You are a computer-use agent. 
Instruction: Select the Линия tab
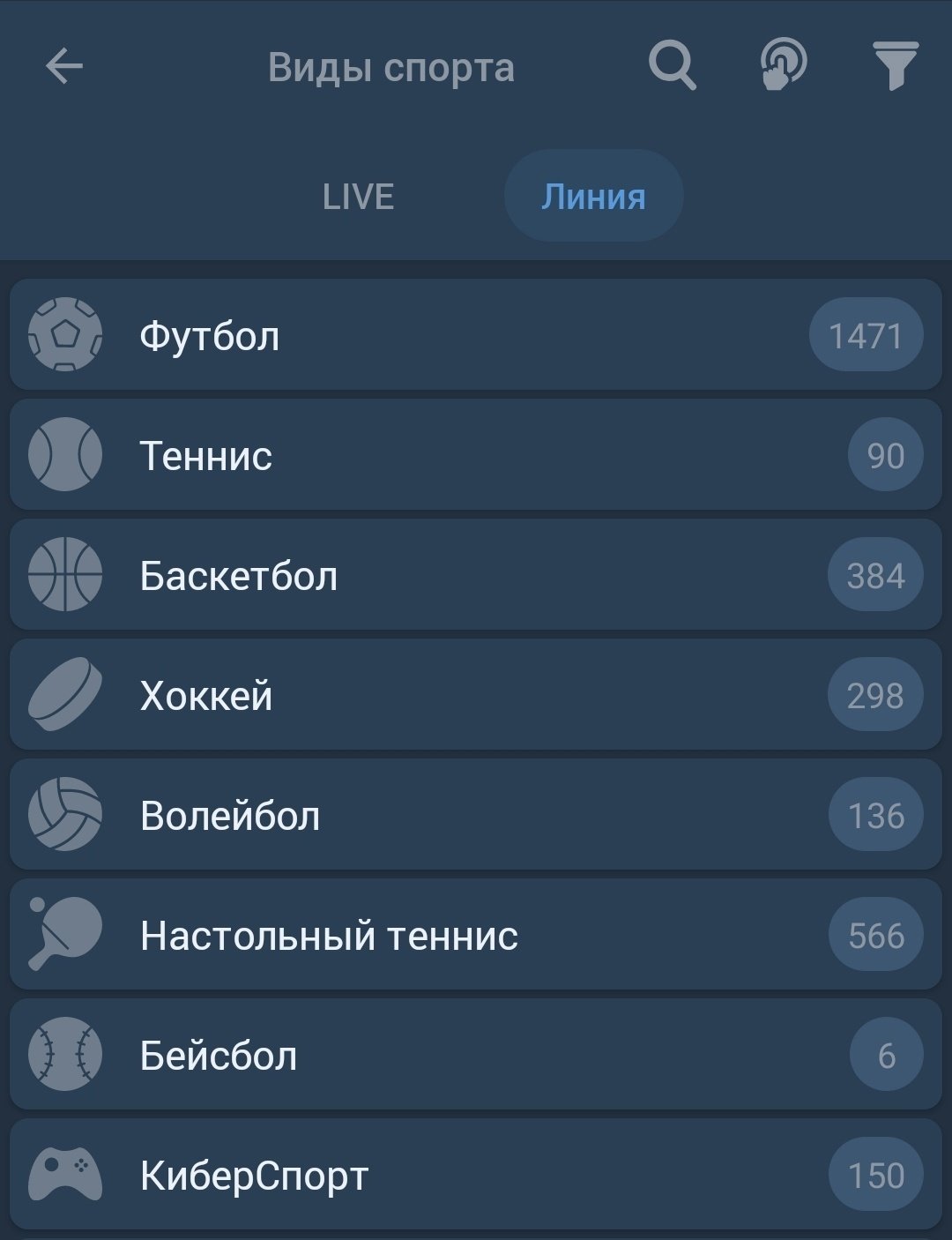[x=593, y=196]
